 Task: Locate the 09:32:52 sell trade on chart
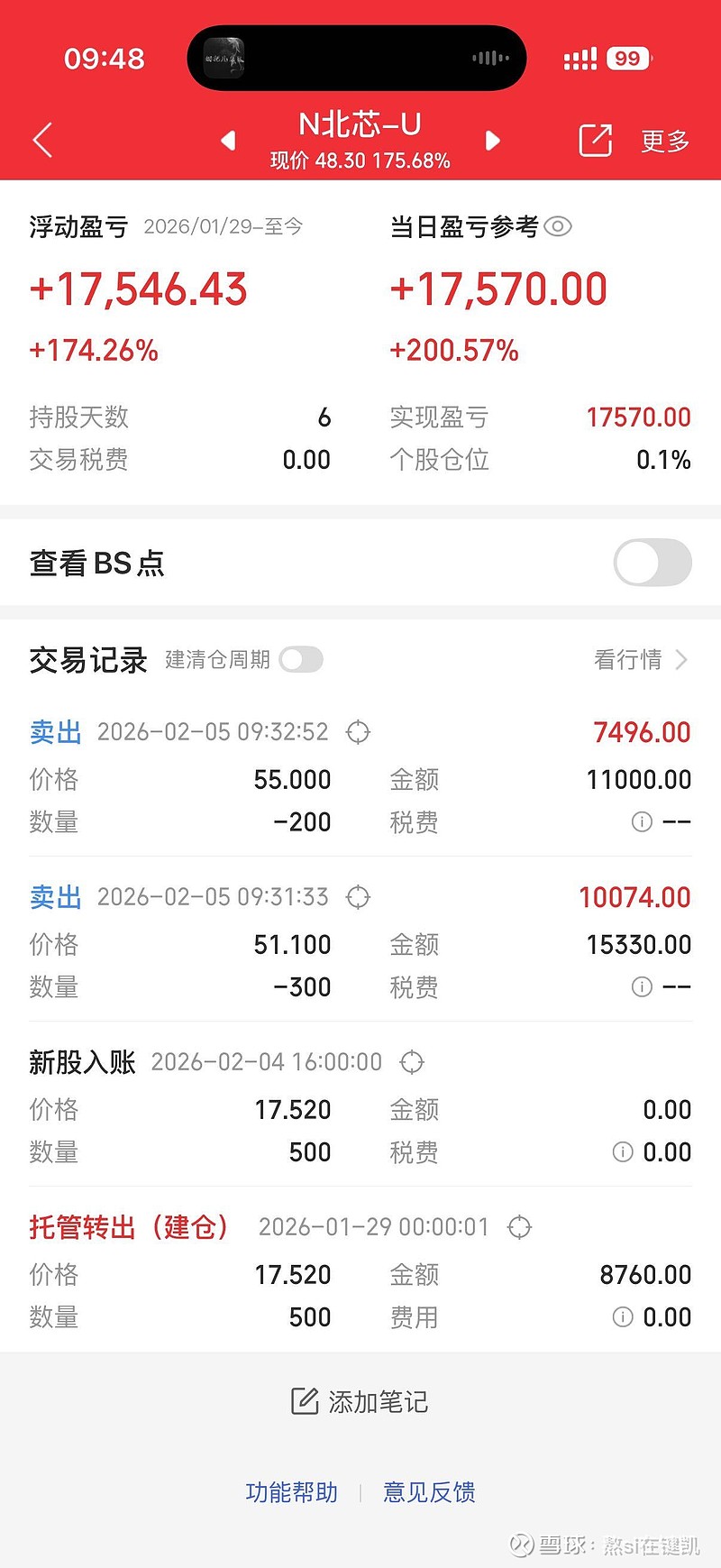coord(358,732)
